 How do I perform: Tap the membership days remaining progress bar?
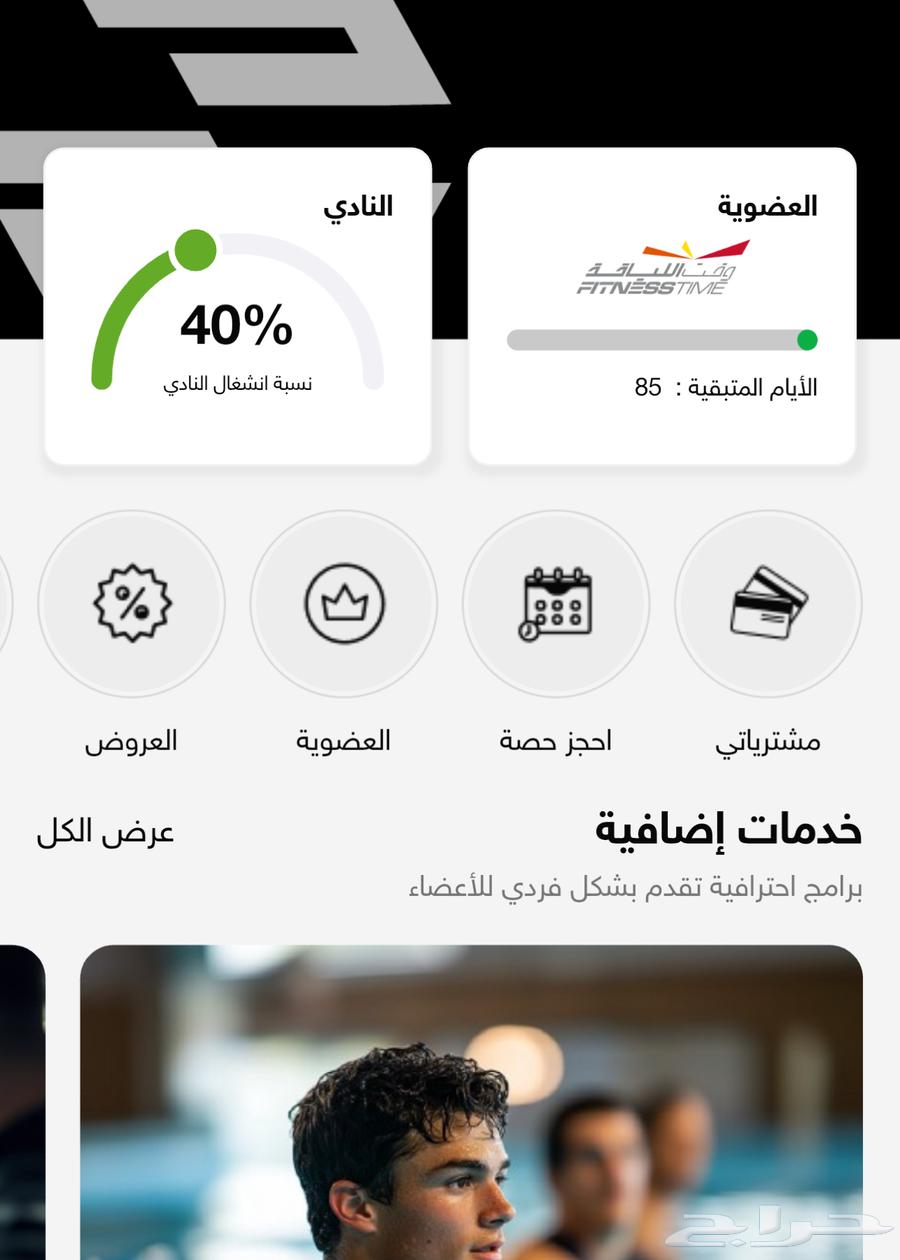point(660,340)
